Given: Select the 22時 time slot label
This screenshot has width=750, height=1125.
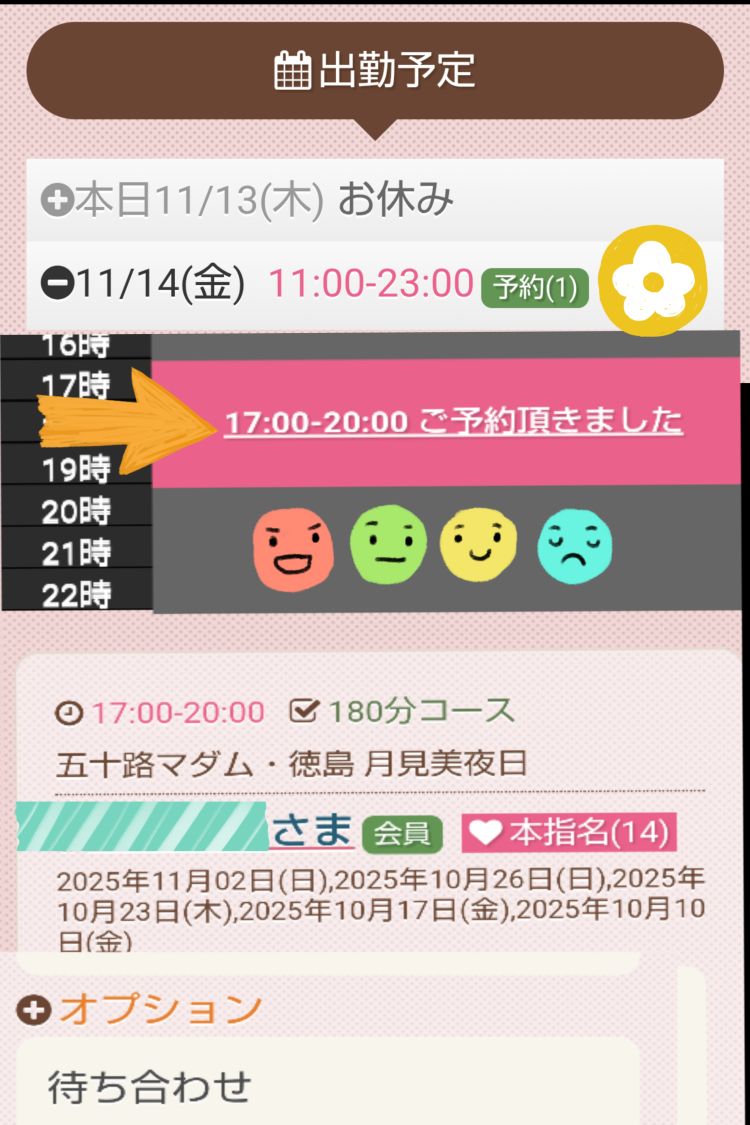Looking at the screenshot, I should tap(75, 594).
